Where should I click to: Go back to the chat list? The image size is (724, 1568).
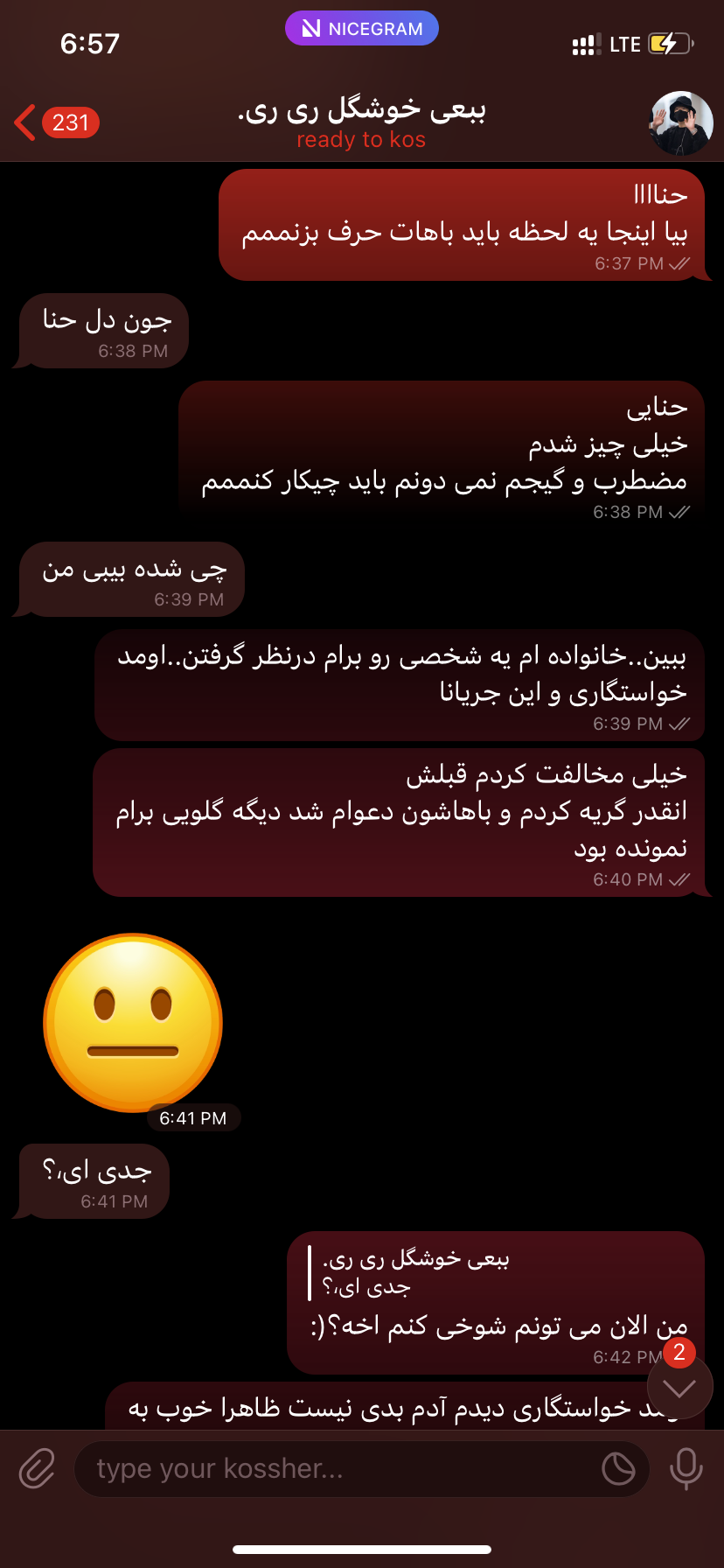point(52,122)
